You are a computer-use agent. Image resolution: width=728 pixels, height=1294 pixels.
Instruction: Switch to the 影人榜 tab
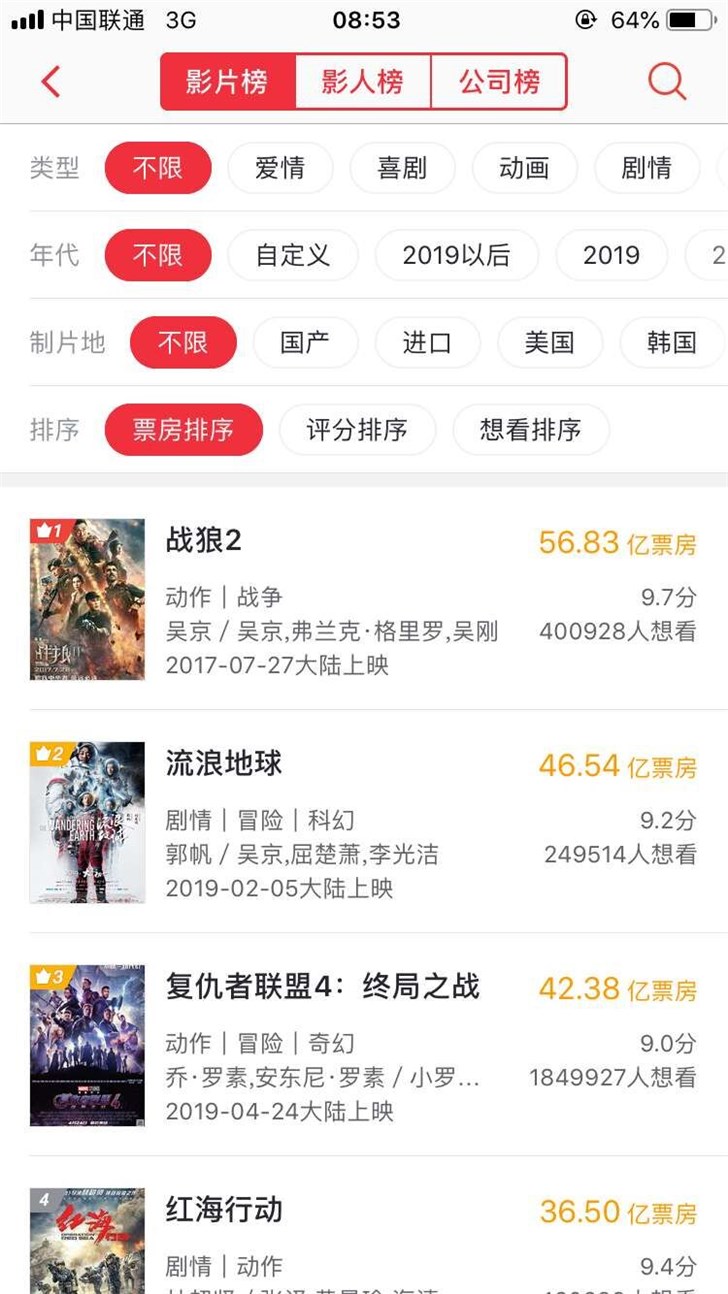coord(363,82)
